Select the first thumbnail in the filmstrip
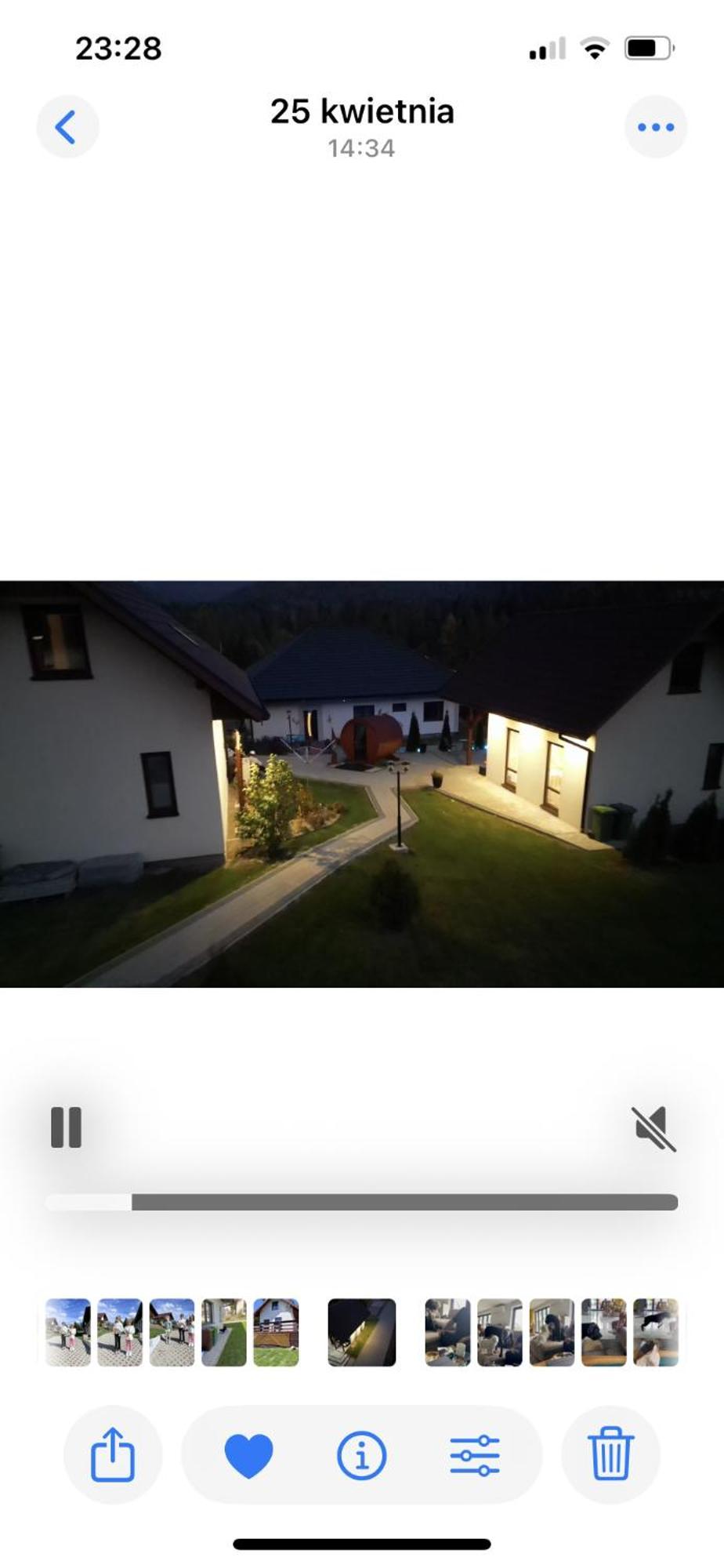The height and width of the screenshot is (1568, 724). (x=68, y=1332)
